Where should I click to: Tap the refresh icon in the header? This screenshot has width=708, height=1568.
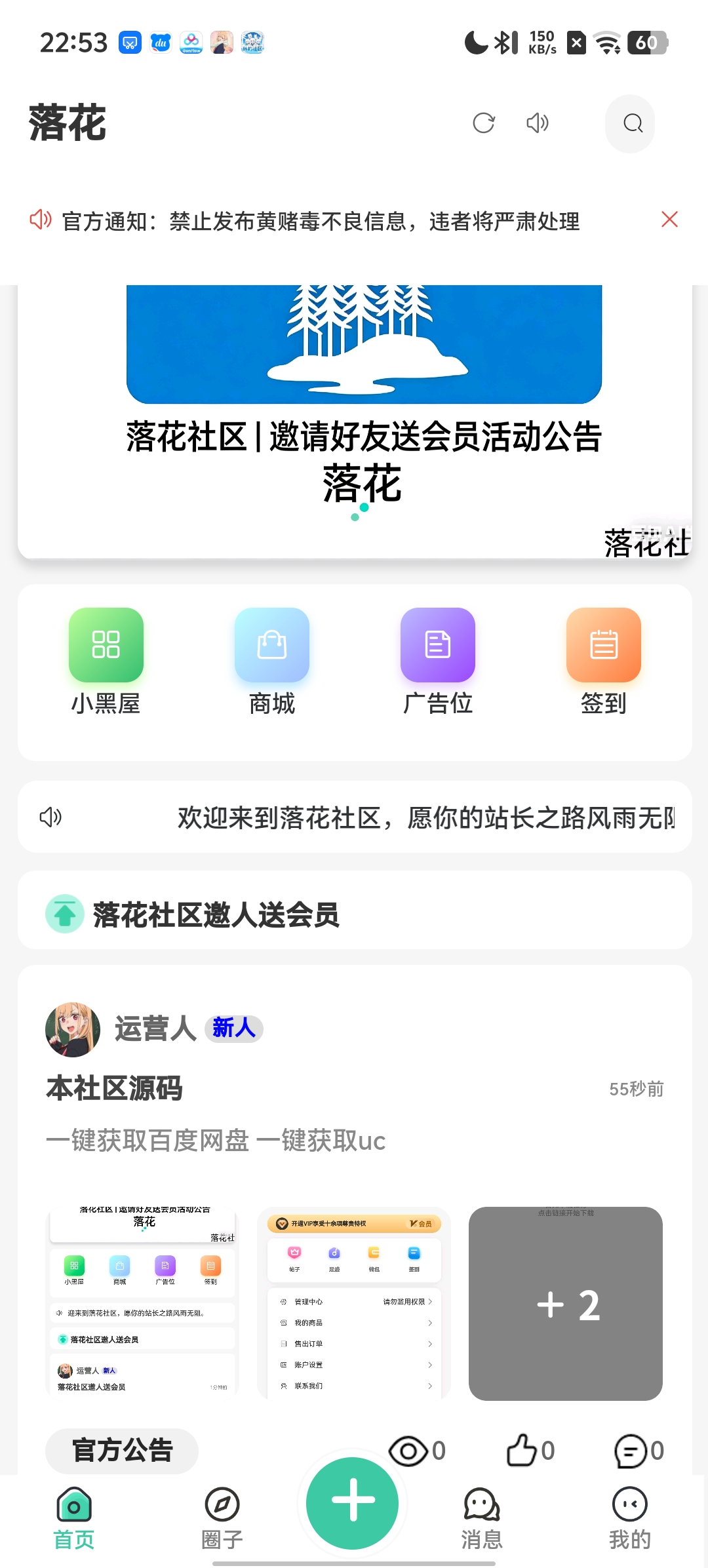[483, 123]
